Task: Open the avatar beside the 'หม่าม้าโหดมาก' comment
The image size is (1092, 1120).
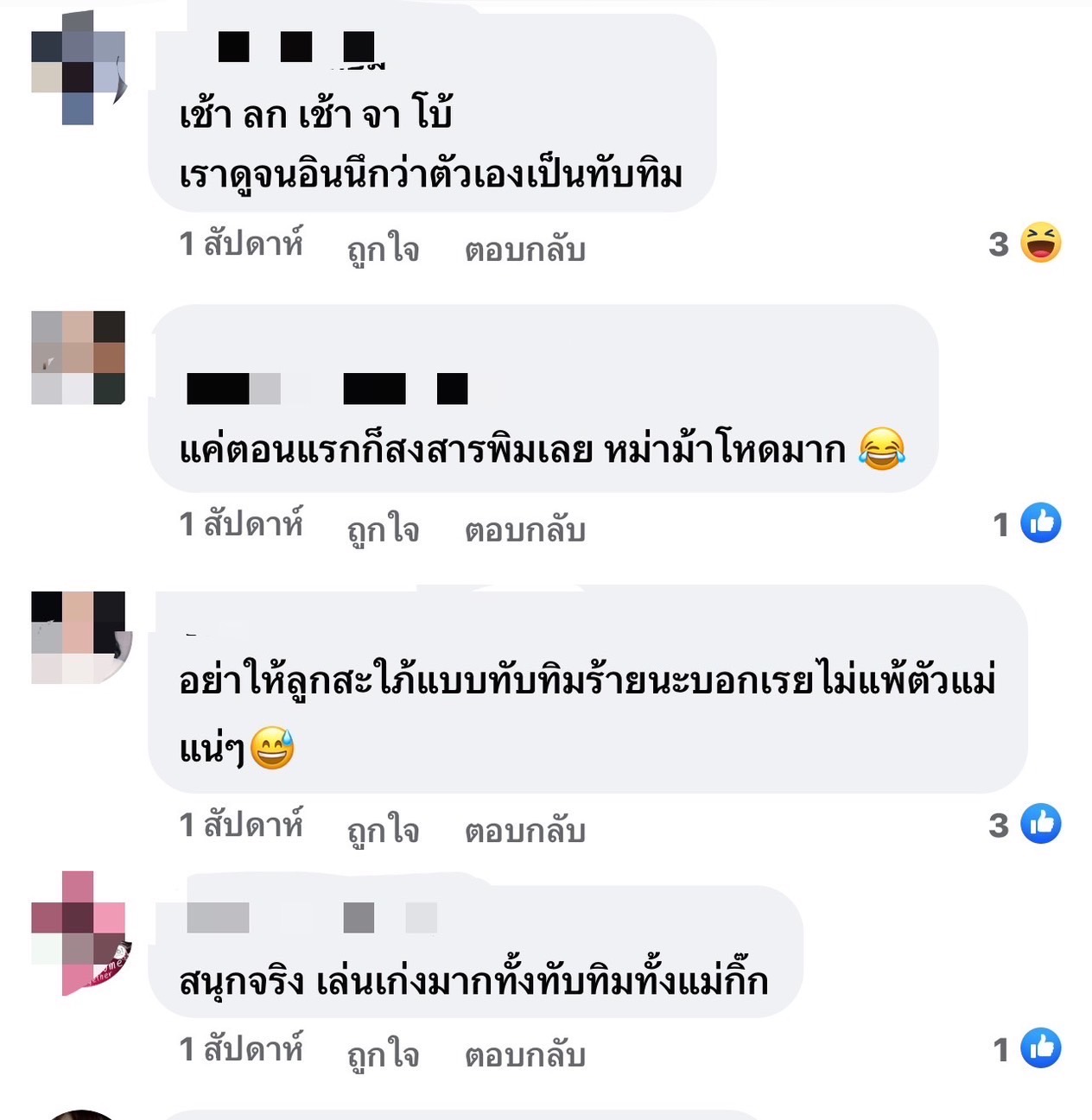Action: pos(79,358)
